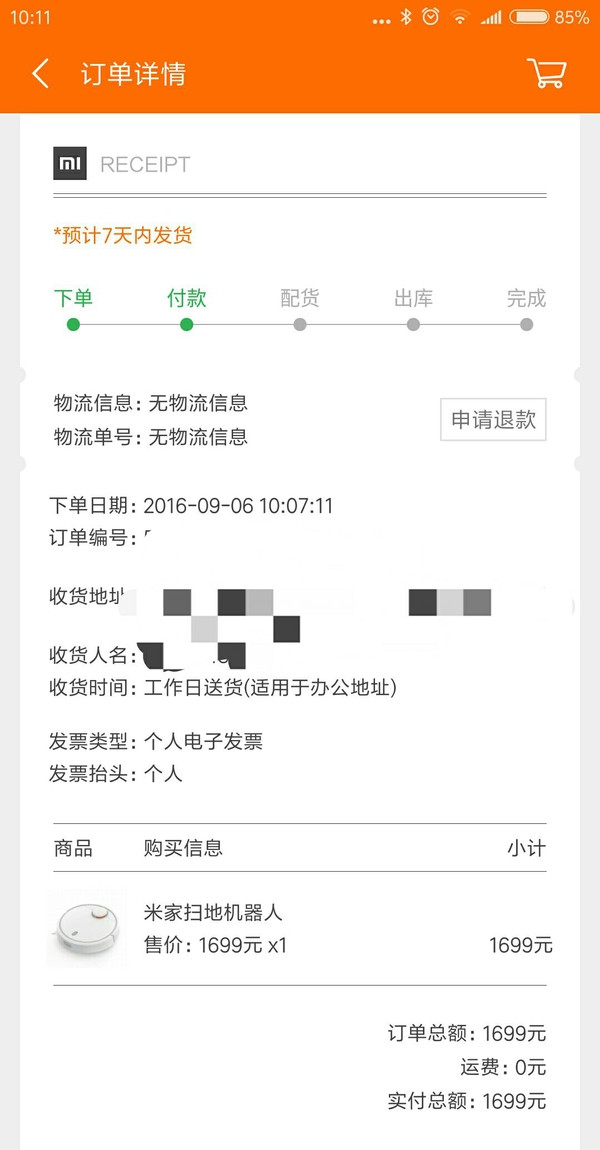Go back from the order details page

41,74
